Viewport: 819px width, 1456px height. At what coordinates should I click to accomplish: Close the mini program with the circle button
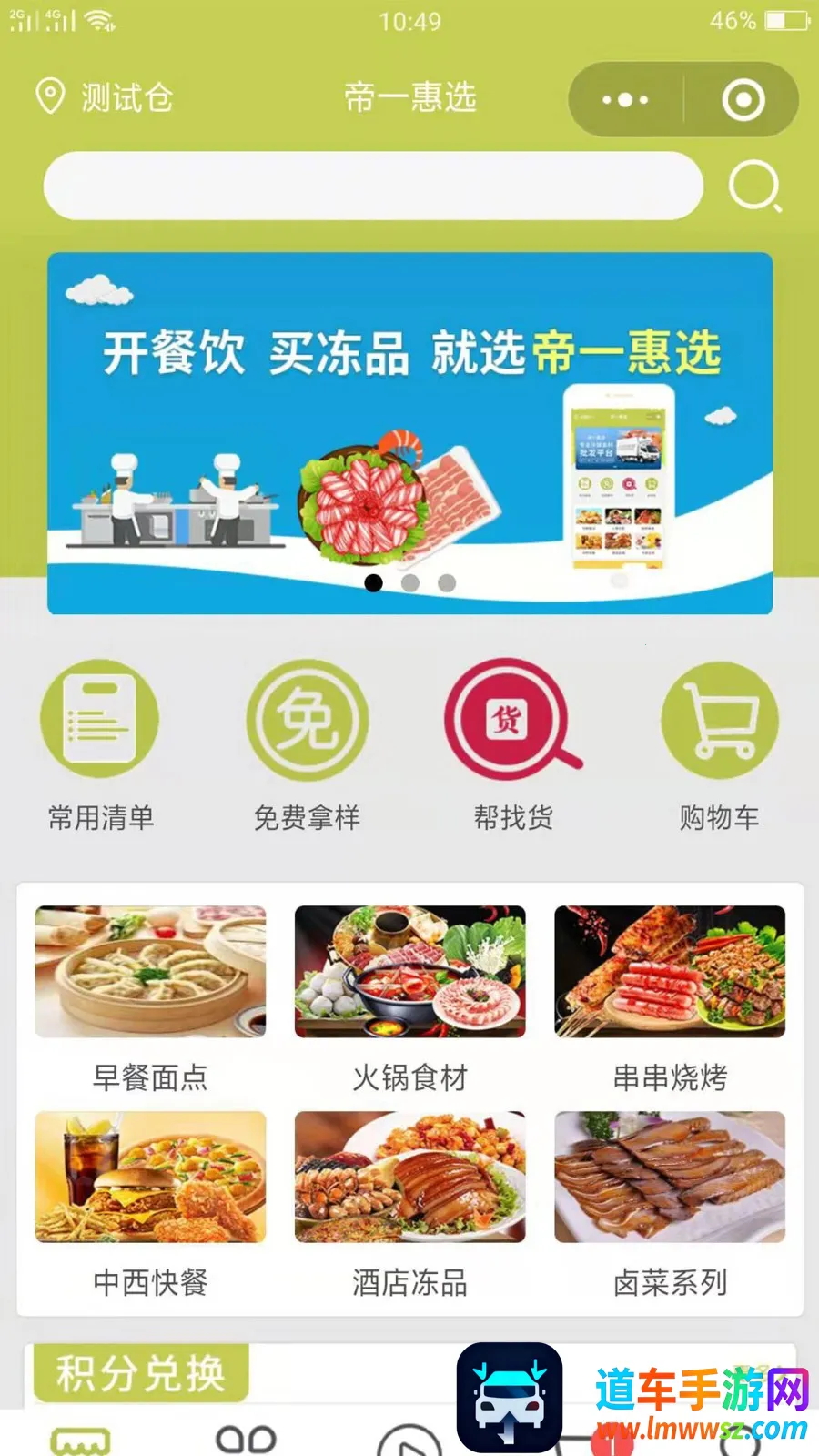(743, 100)
